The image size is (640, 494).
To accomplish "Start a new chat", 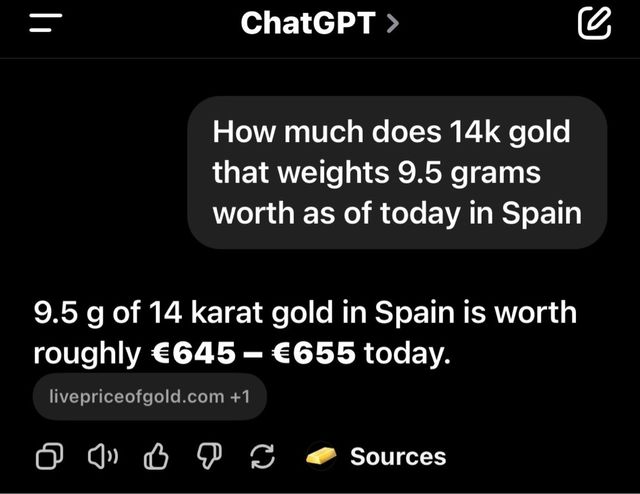I will pyautogui.click(x=594, y=23).
